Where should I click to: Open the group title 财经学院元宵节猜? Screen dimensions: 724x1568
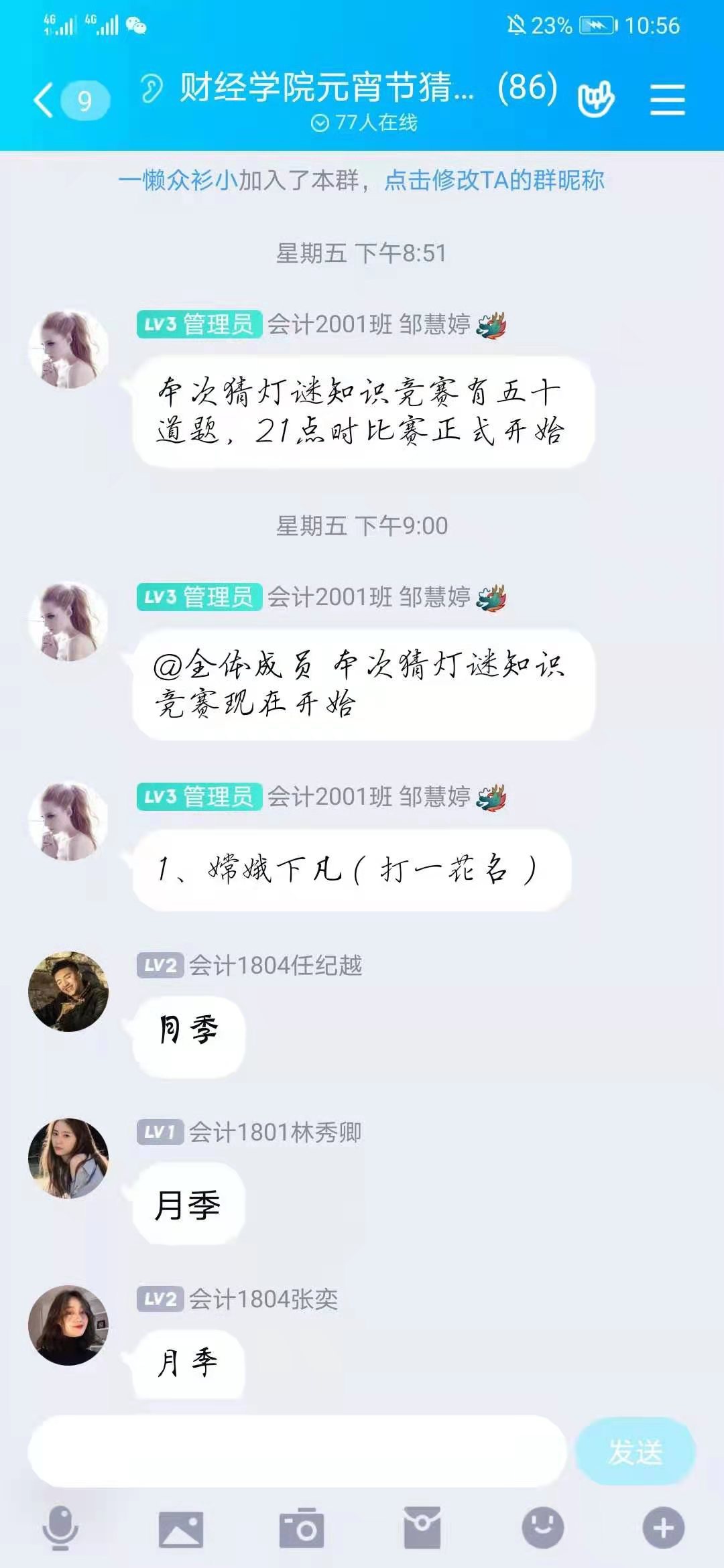tap(326, 88)
